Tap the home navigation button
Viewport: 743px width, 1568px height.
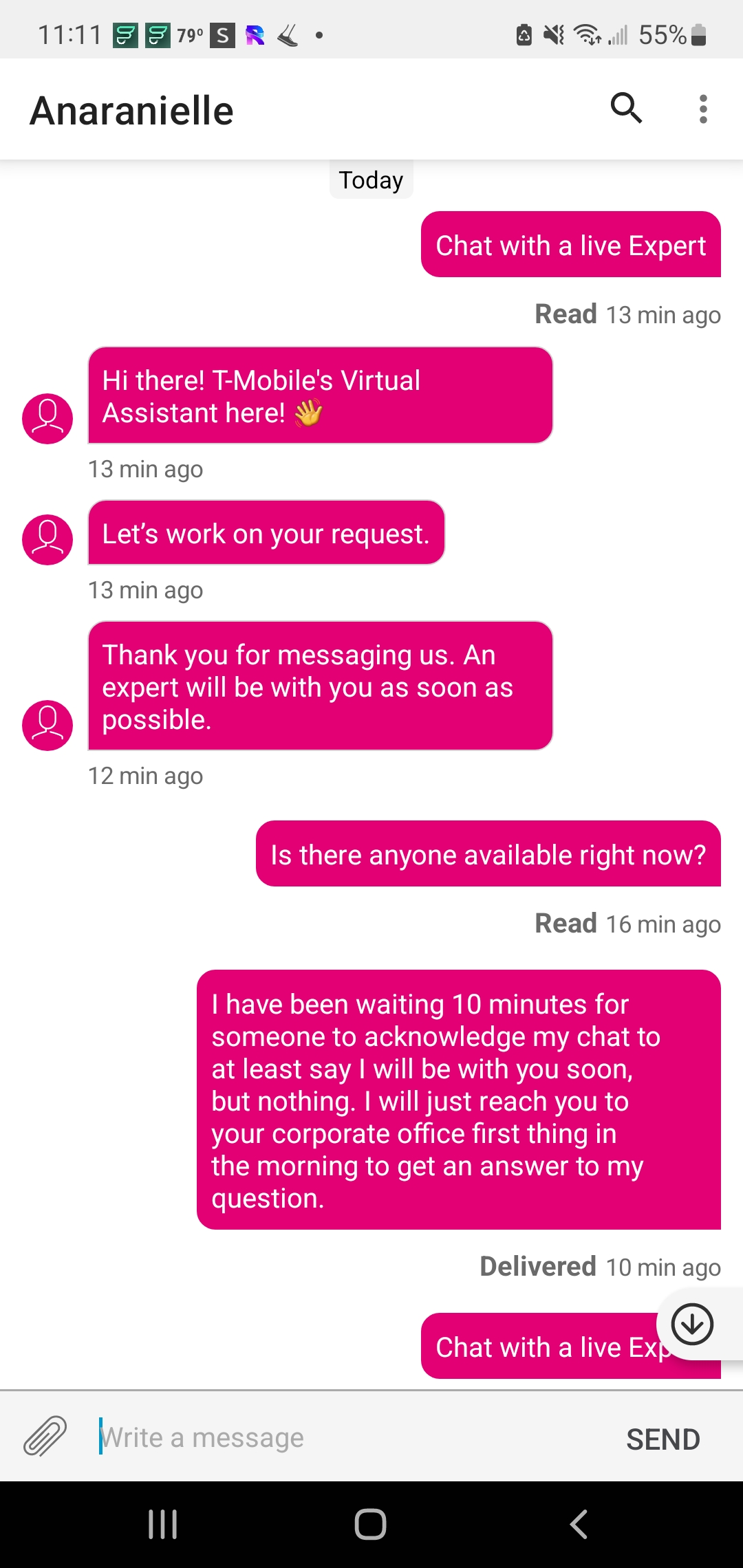370,1521
